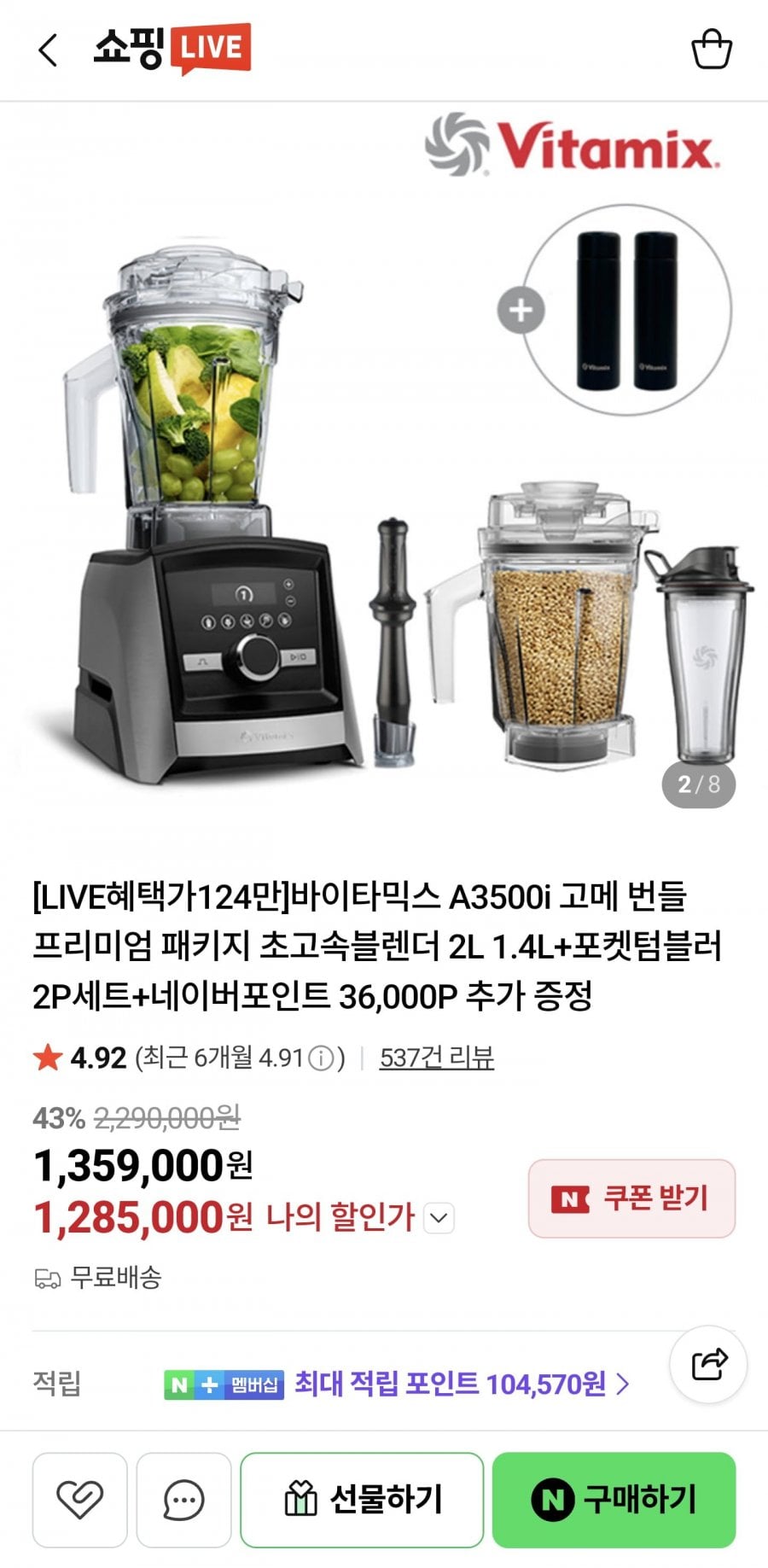768x1568 pixels.
Task: Share this product
Action: coord(709,1364)
